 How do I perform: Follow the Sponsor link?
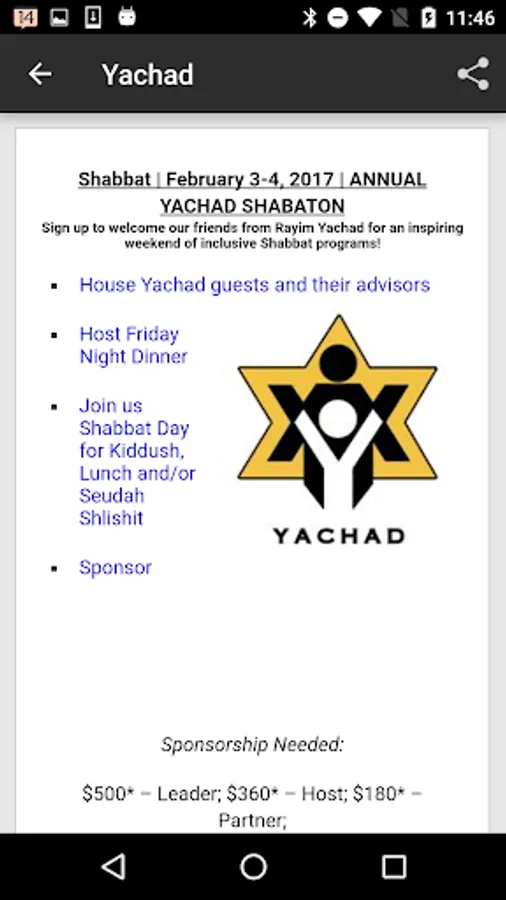pyautogui.click(x=115, y=567)
